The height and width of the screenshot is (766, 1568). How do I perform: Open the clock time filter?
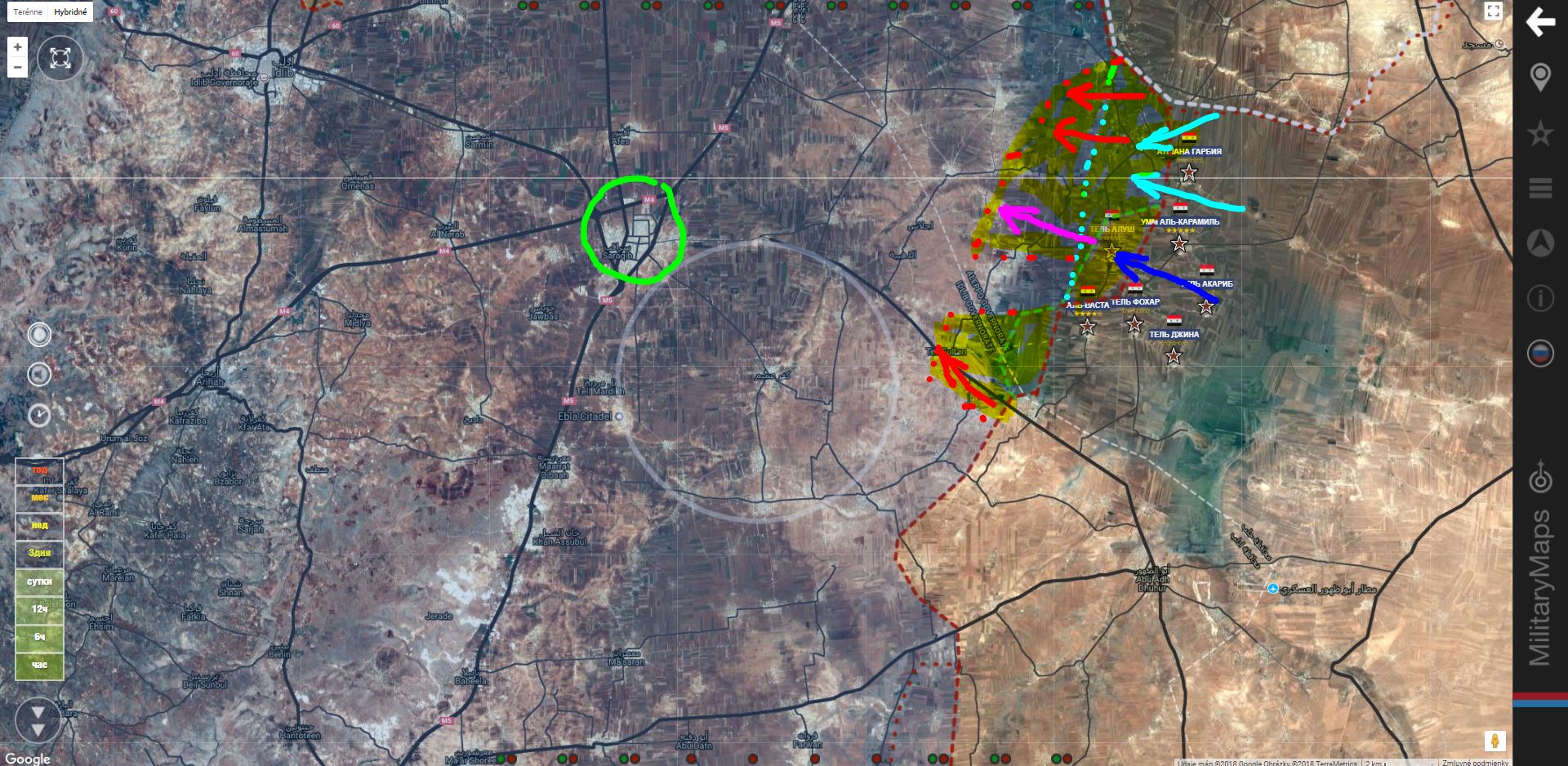39,415
